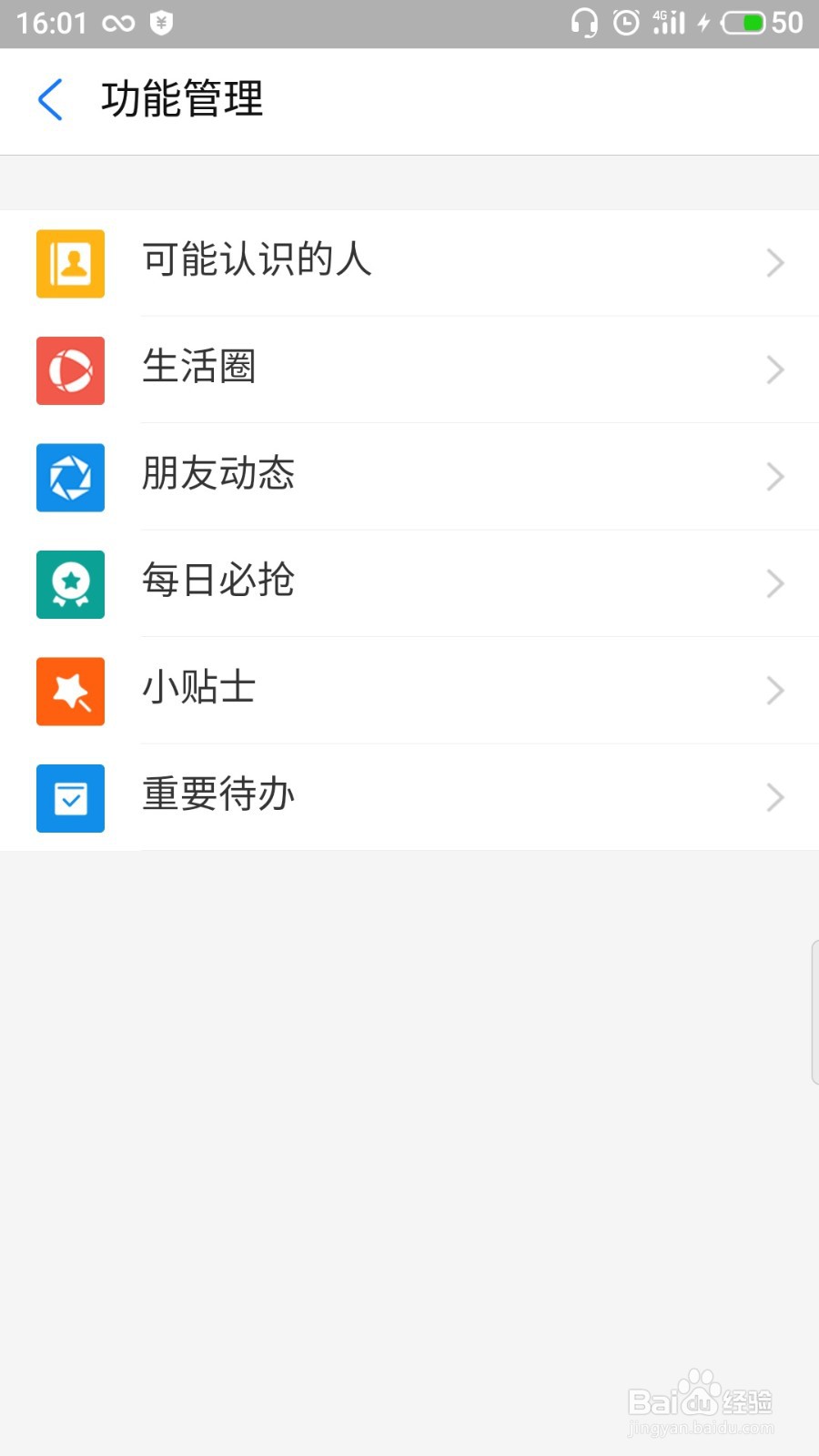819x1456 pixels.
Task: Select the 功能管理 title text
Action: click(x=182, y=100)
